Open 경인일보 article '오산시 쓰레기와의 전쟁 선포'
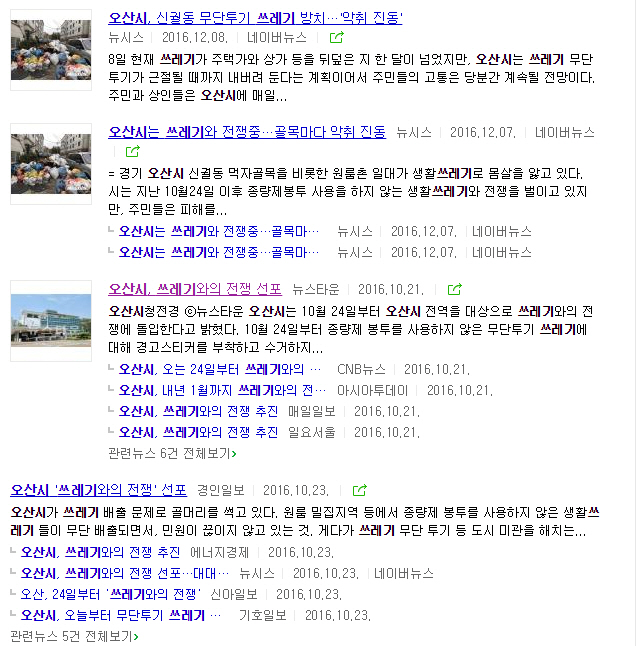636x646 pixels. (98, 490)
